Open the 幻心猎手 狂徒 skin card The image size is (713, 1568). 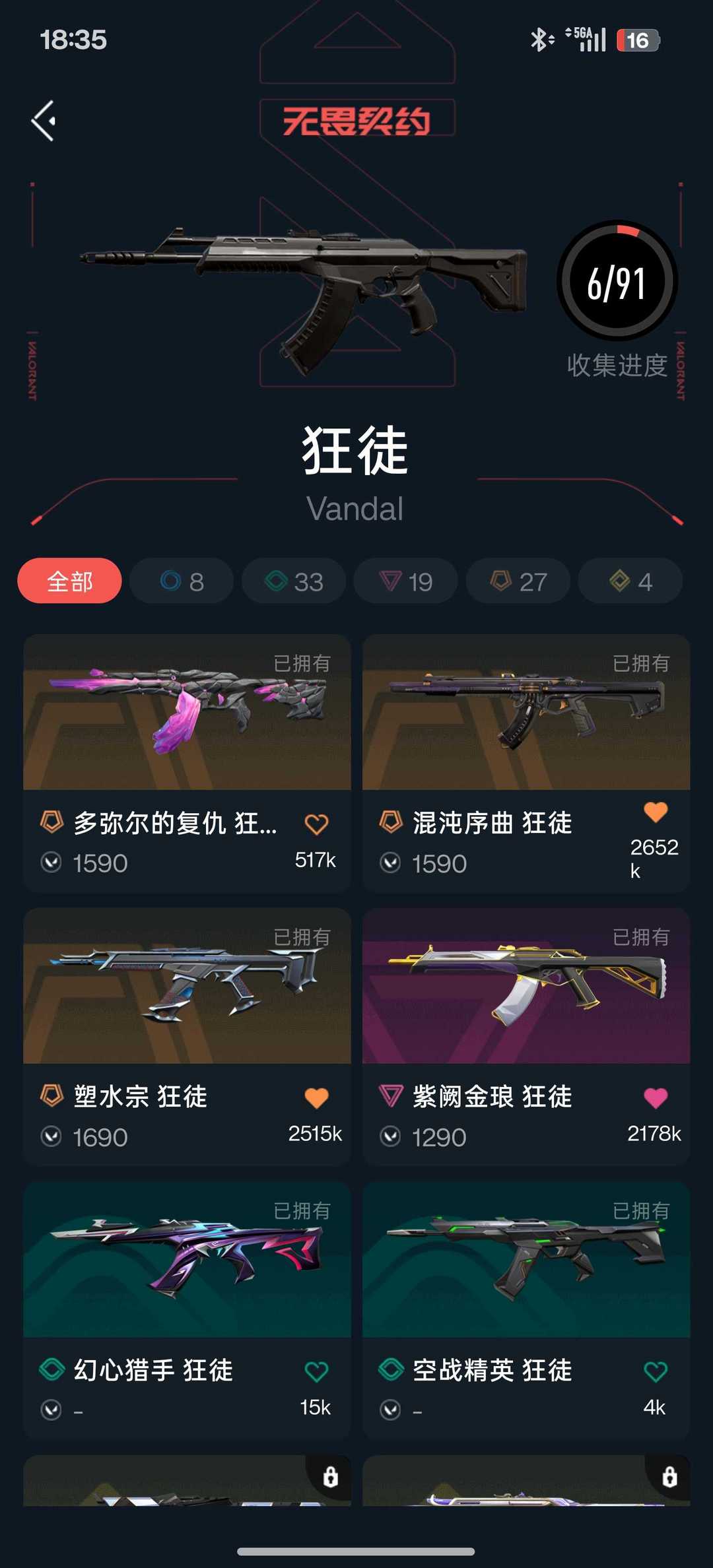[x=187, y=1311]
